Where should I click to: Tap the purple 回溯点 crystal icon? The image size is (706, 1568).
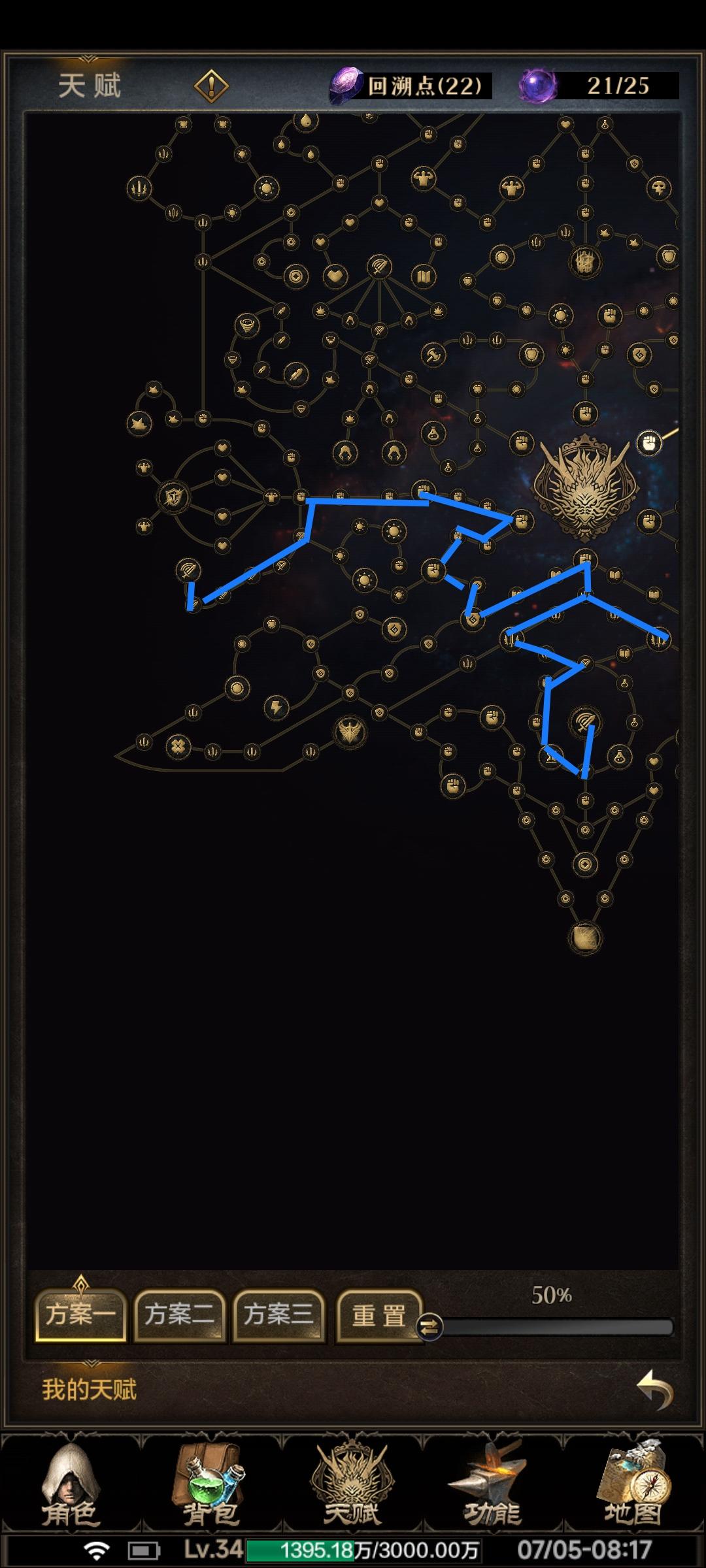coord(346,86)
